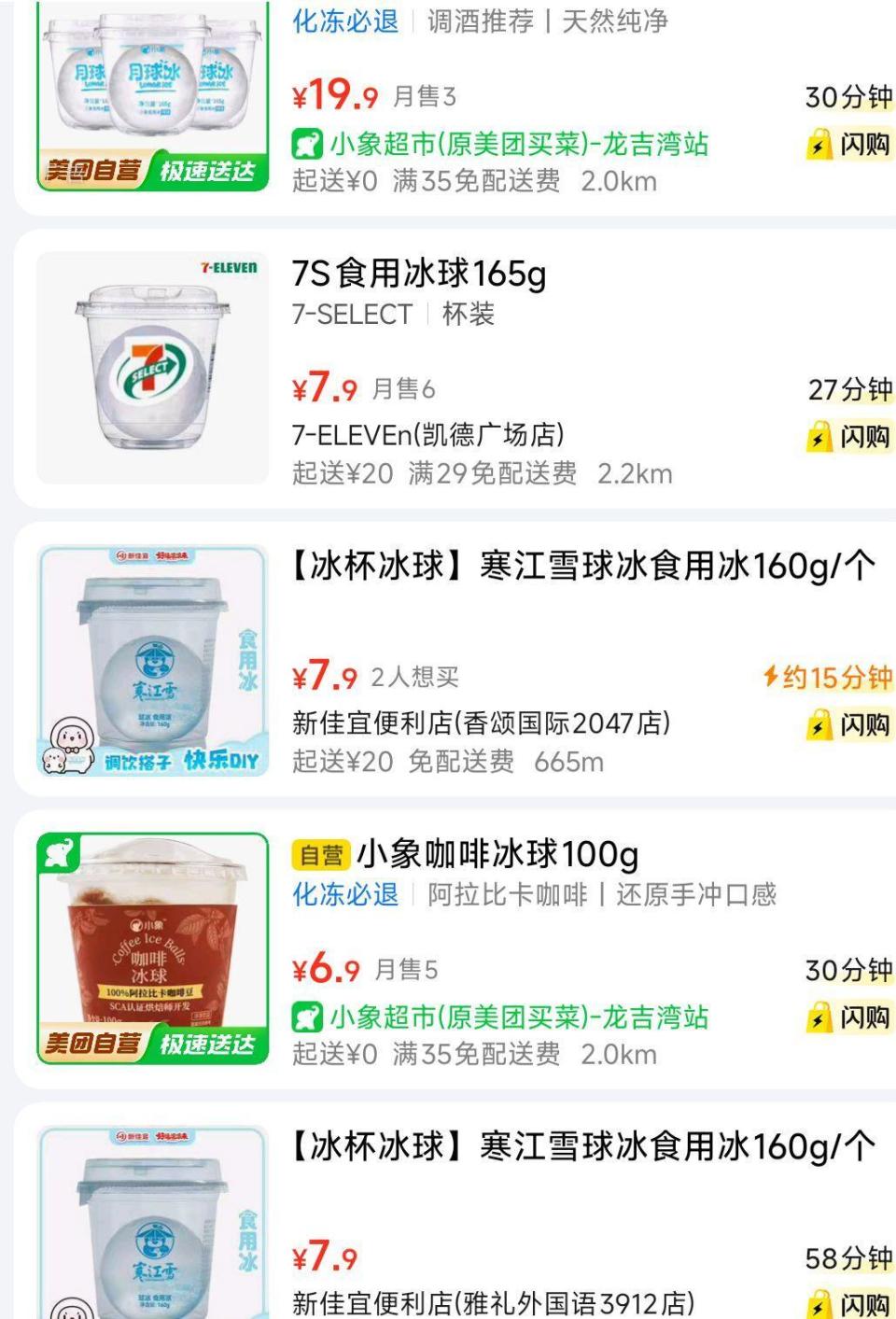Viewport: 896px width, 1319px height.
Task: Tap the 小象超市 elephant store icon
Action: click(x=308, y=146)
